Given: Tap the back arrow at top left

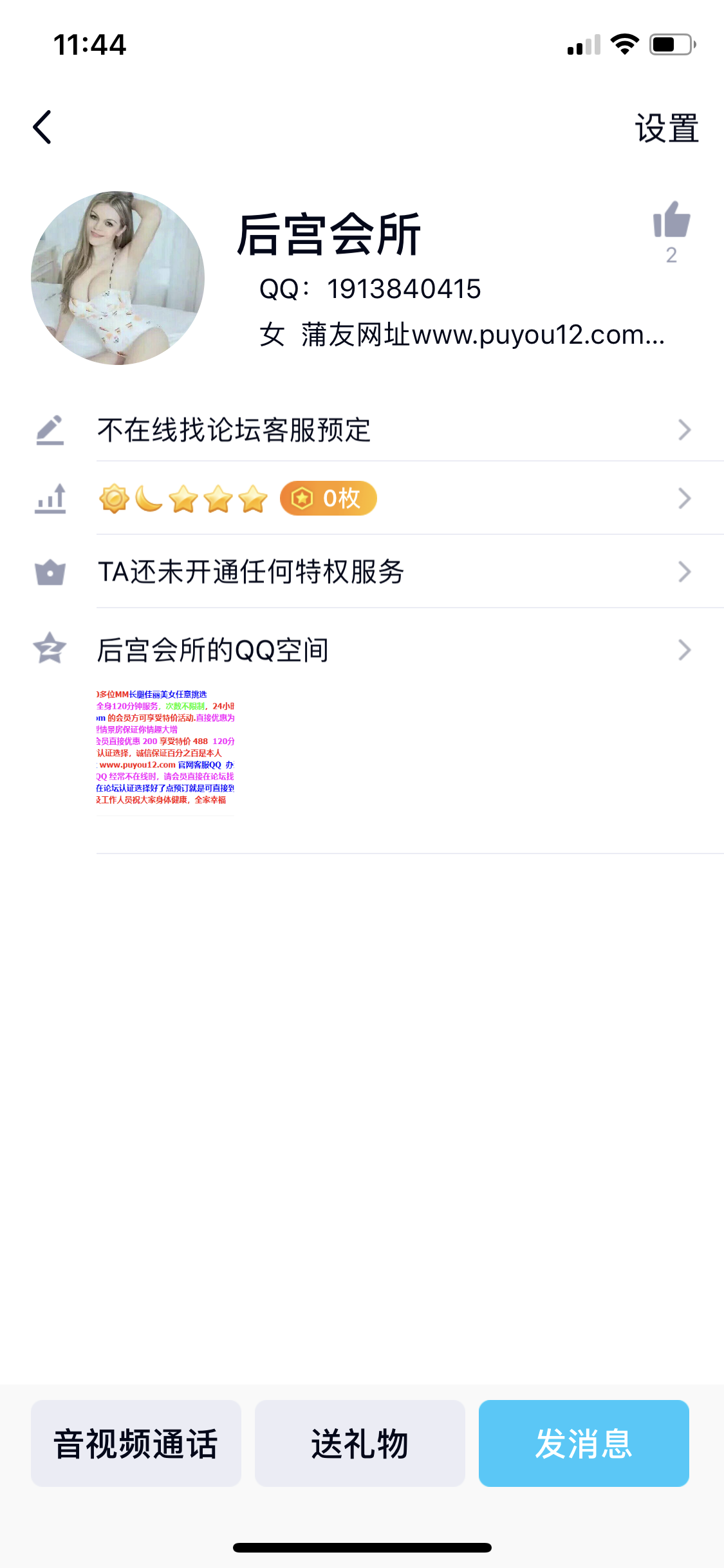Looking at the screenshot, I should point(42,126).
